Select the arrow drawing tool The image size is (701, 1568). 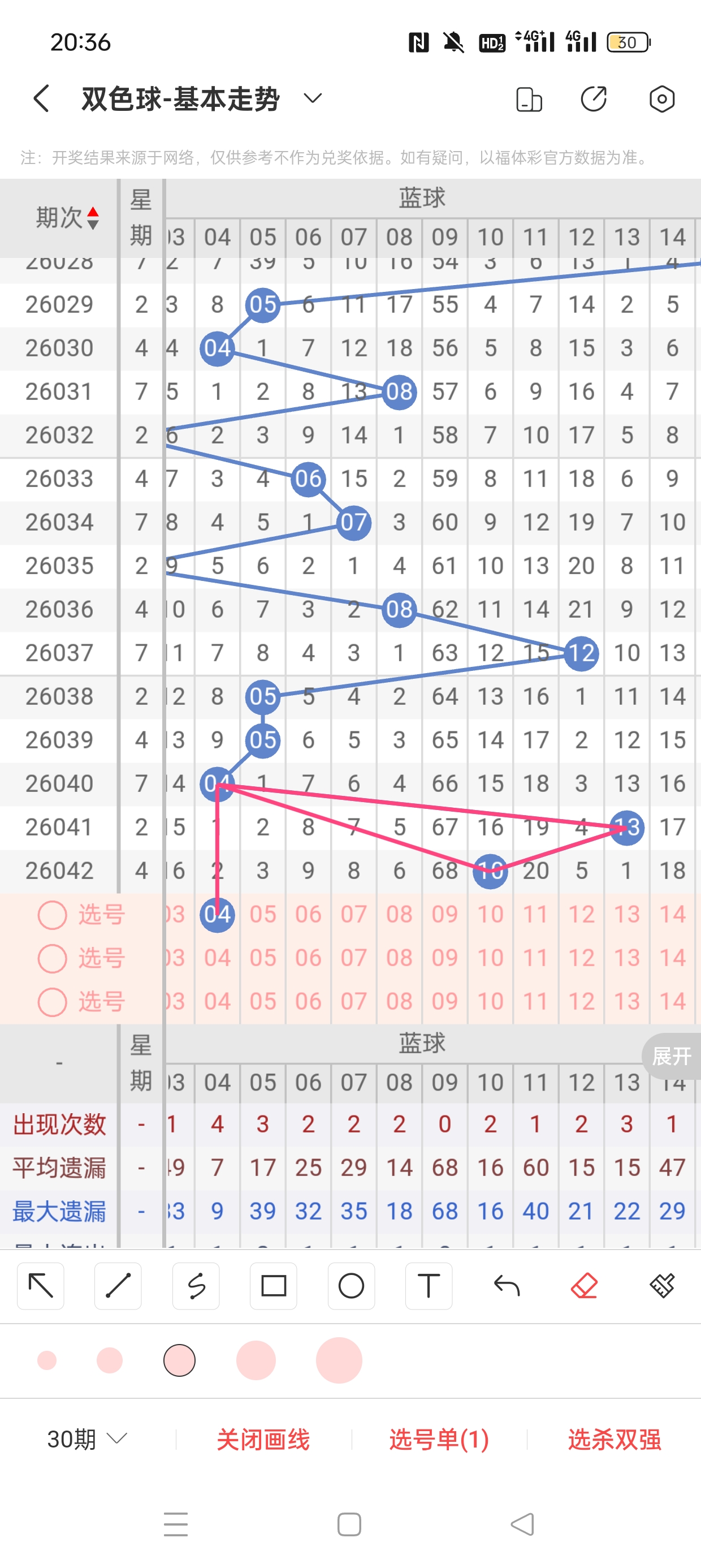coord(41,1286)
